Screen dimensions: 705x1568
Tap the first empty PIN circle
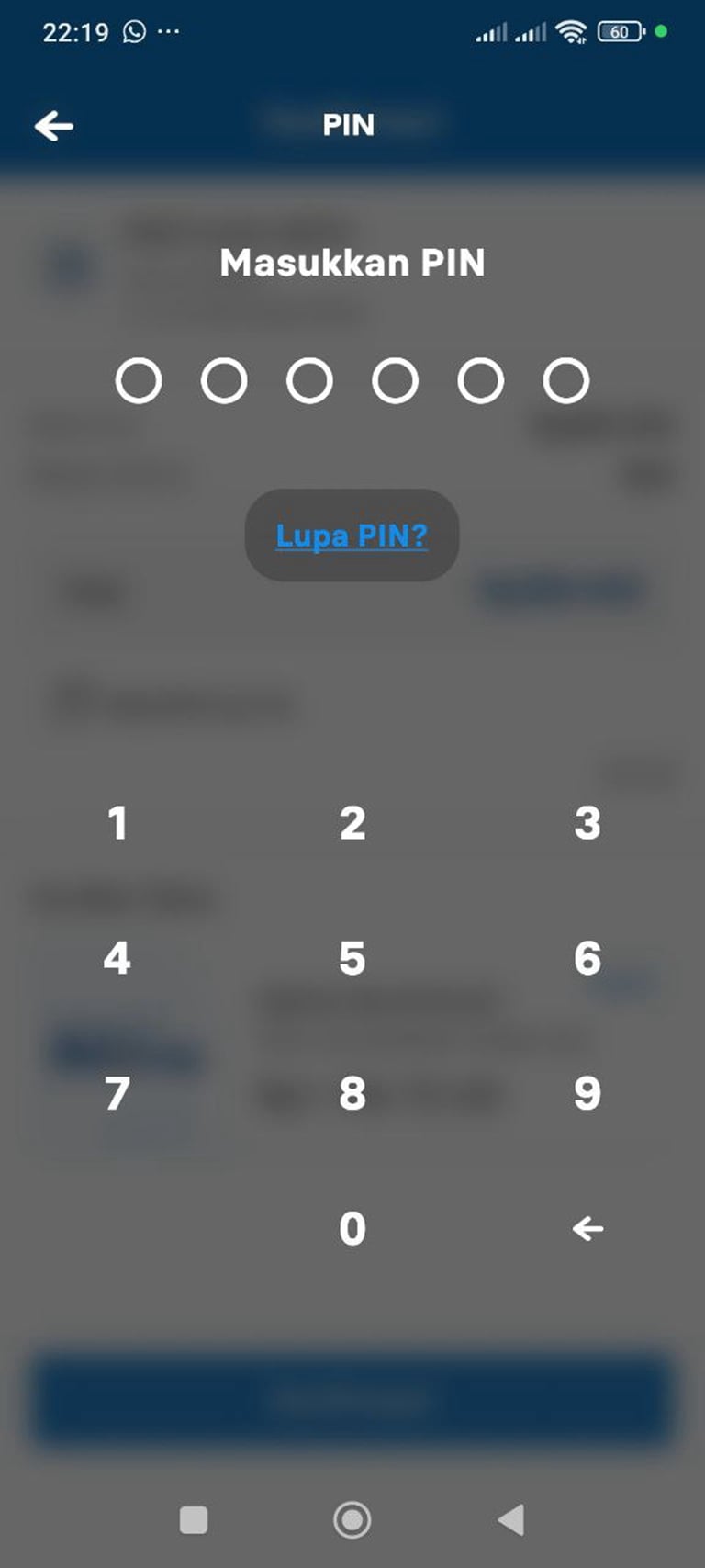pyautogui.click(x=140, y=378)
